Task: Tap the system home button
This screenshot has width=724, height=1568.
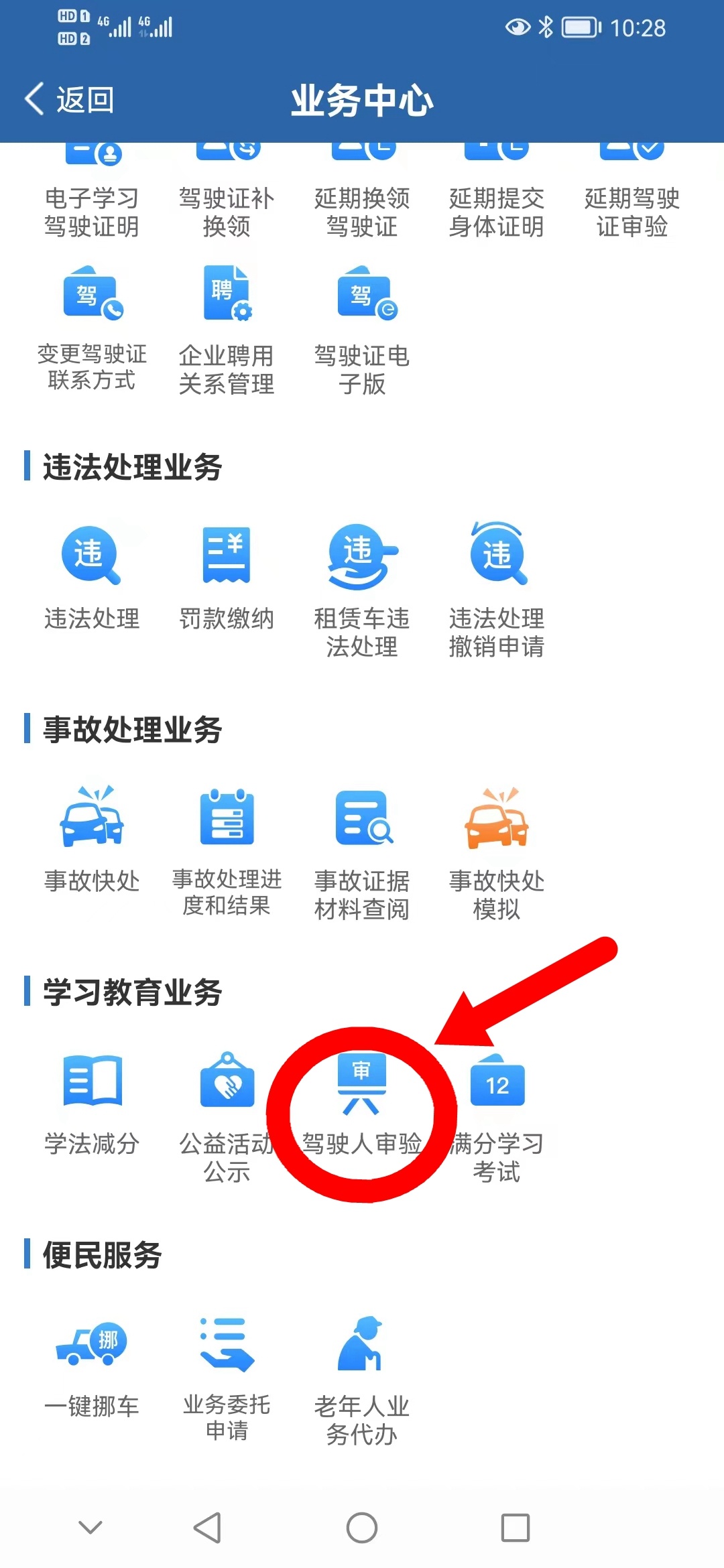Action: point(362,1528)
